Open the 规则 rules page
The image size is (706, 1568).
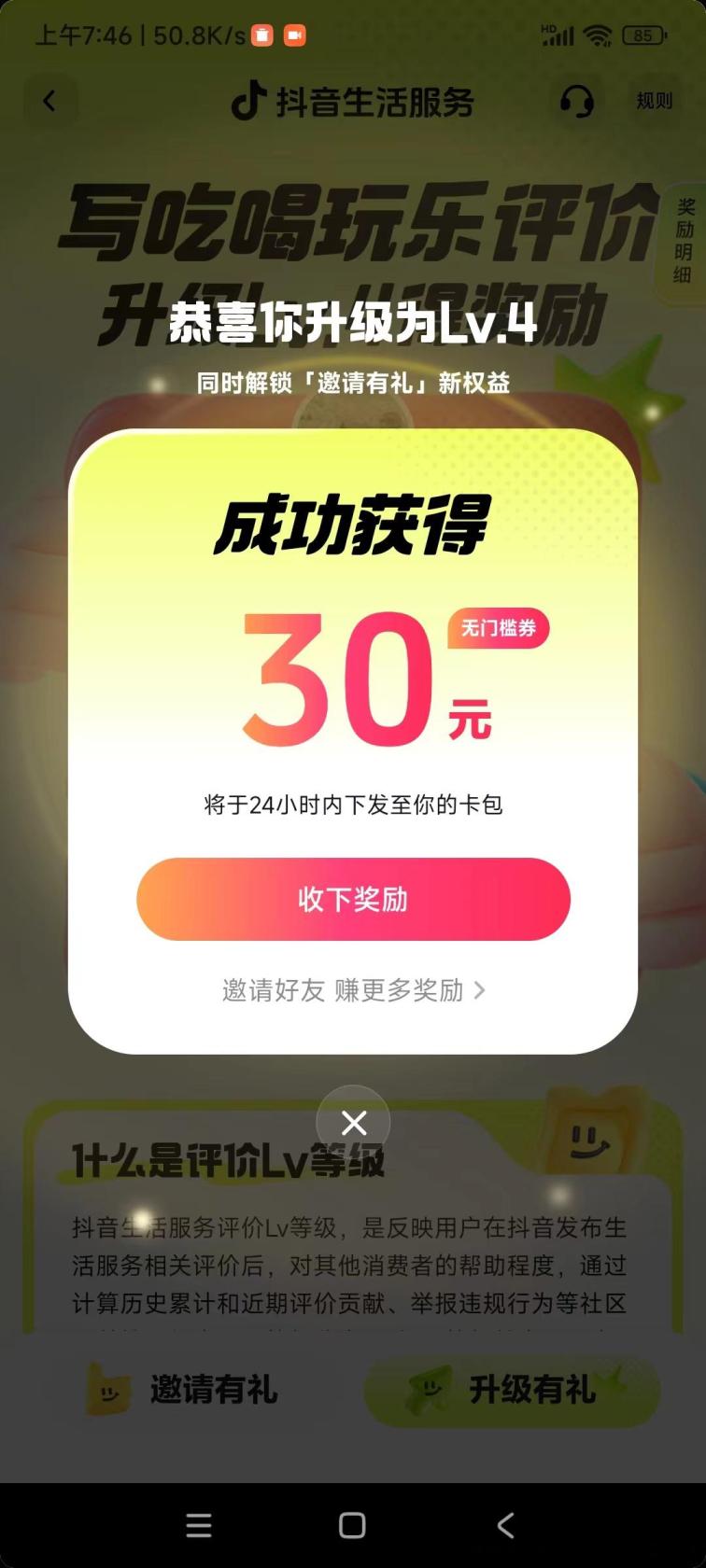pos(654,101)
